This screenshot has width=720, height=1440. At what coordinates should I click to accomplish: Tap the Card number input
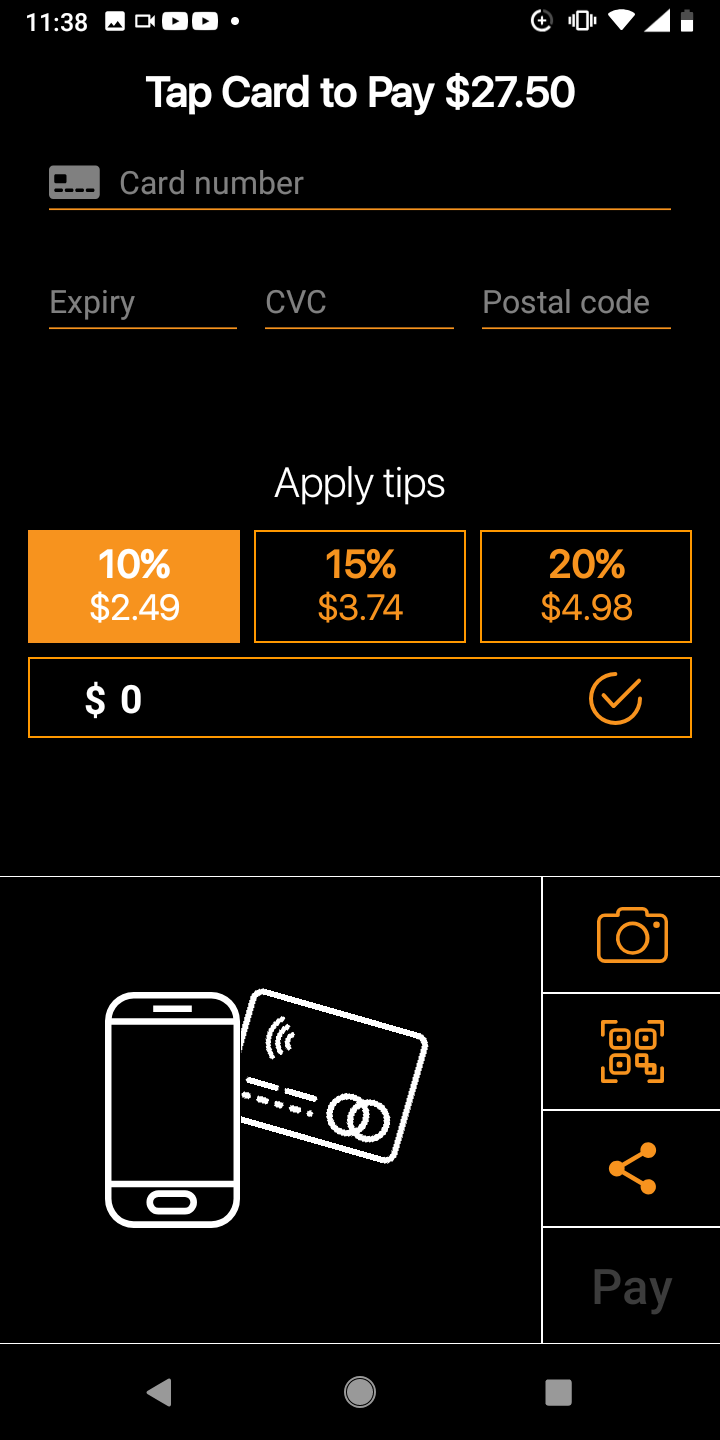(x=390, y=182)
